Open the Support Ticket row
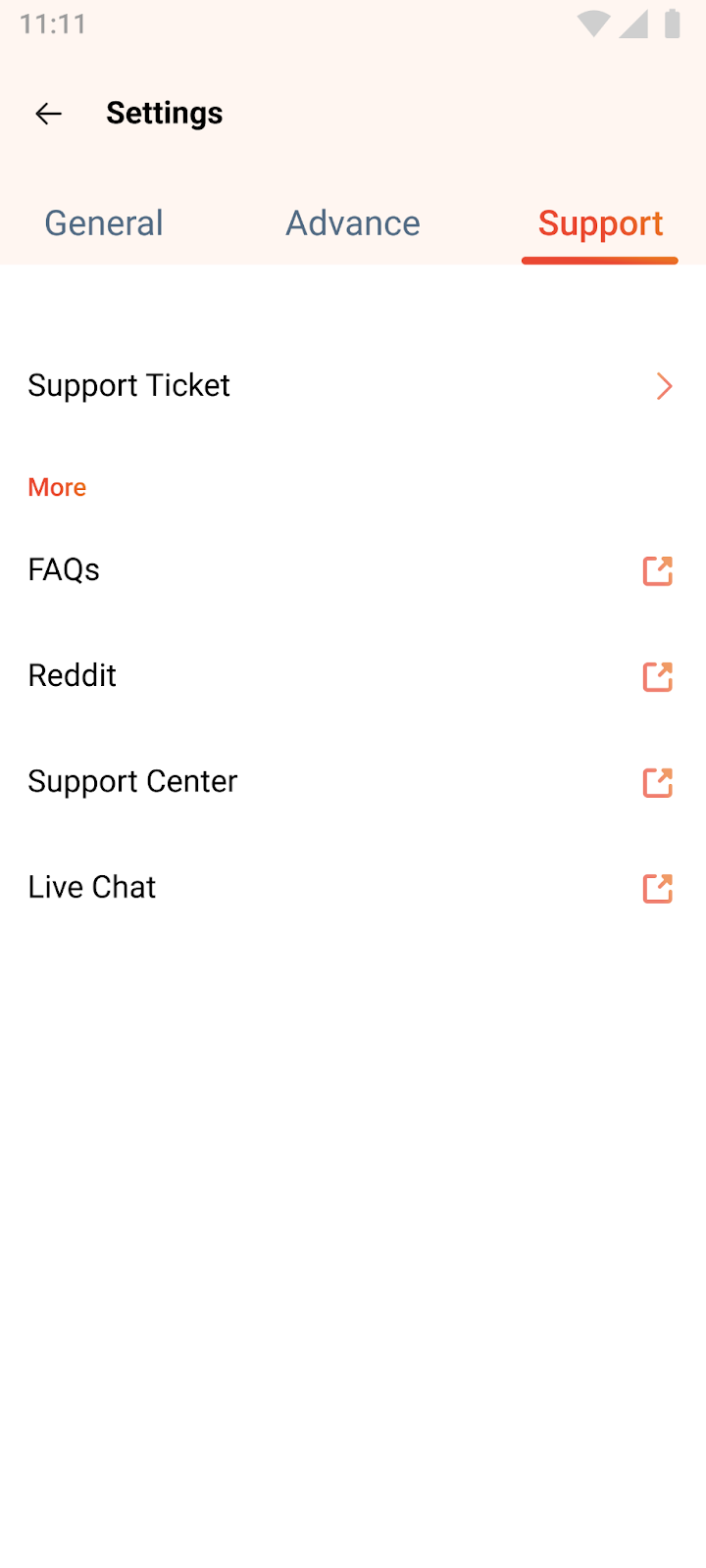706x1568 pixels. coord(351,386)
